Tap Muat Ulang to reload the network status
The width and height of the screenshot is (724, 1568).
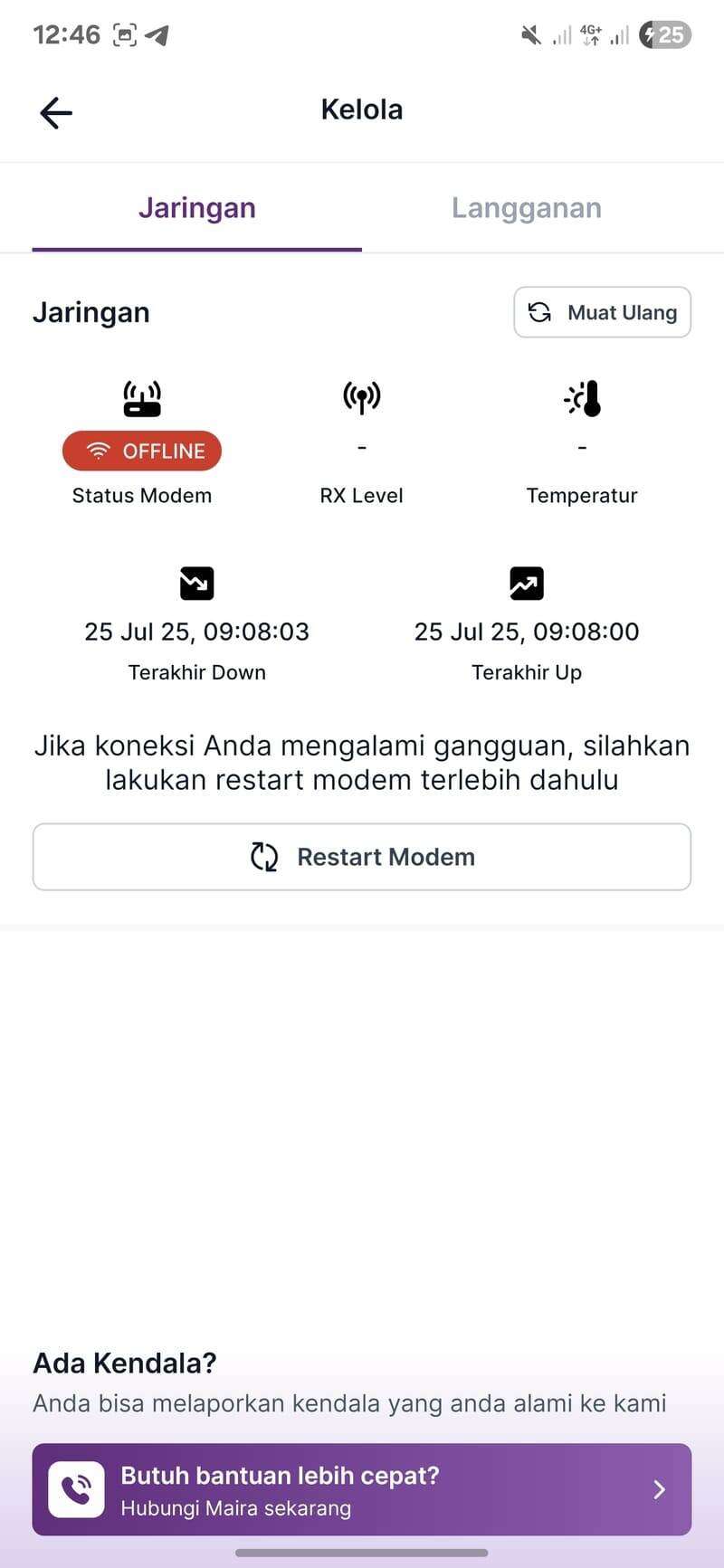coord(603,312)
